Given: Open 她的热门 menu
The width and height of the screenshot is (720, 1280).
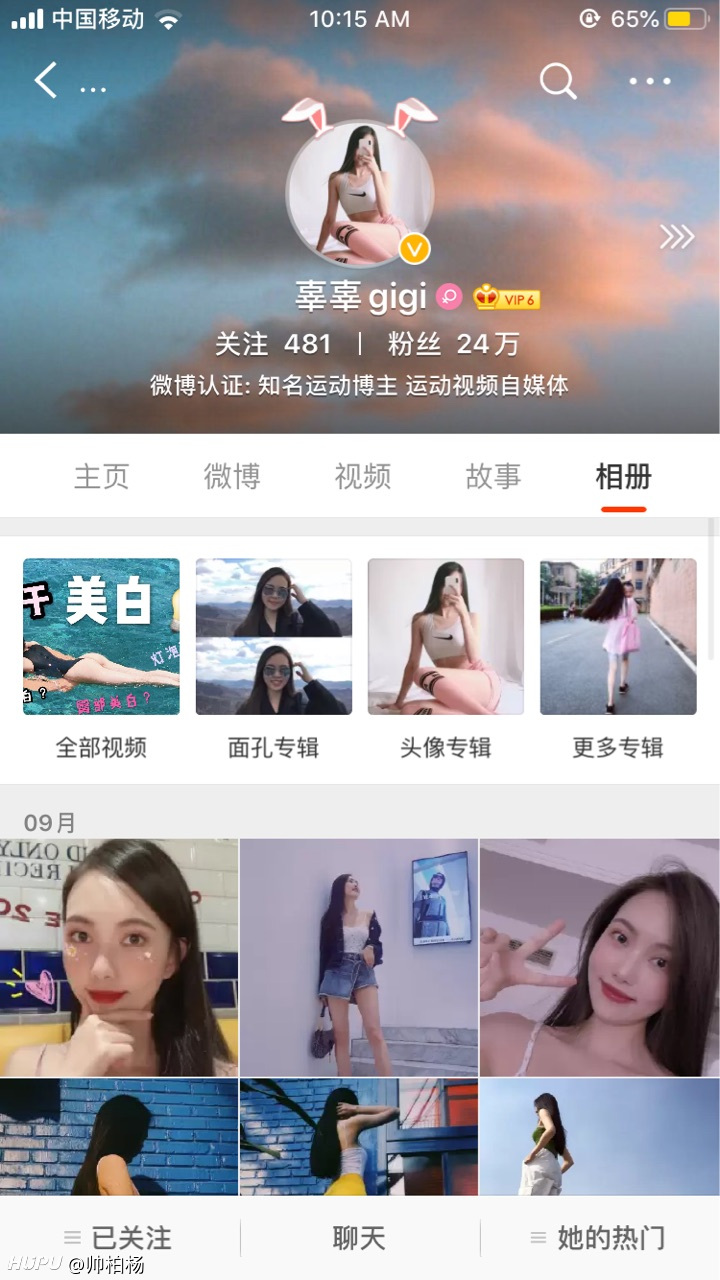Looking at the screenshot, I should (598, 1238).
